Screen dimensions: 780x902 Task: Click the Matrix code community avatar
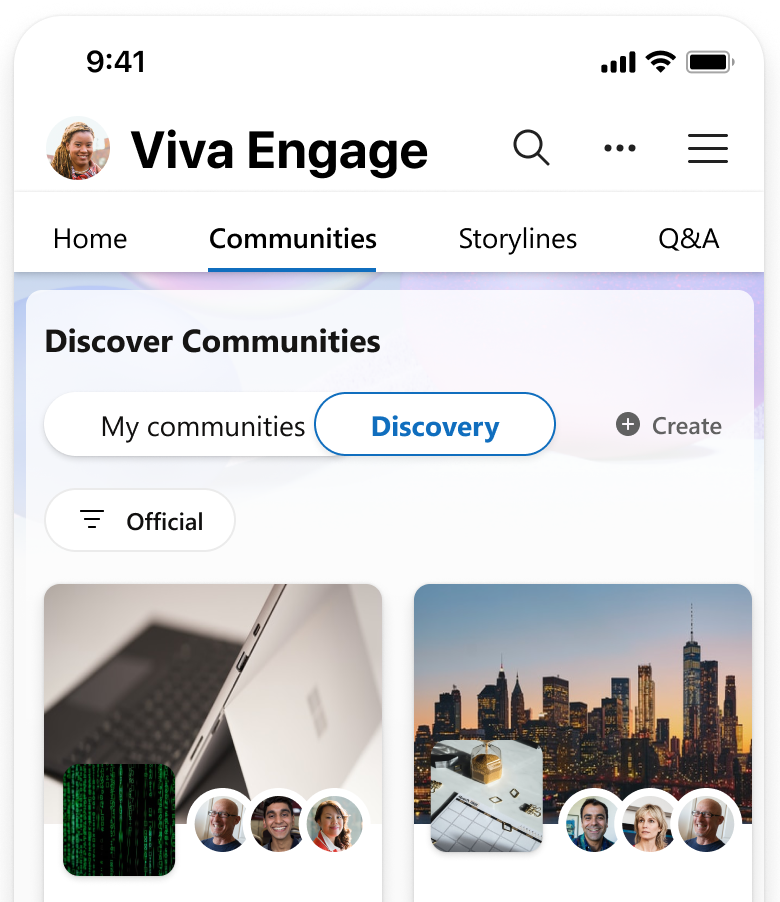[118, 820]
